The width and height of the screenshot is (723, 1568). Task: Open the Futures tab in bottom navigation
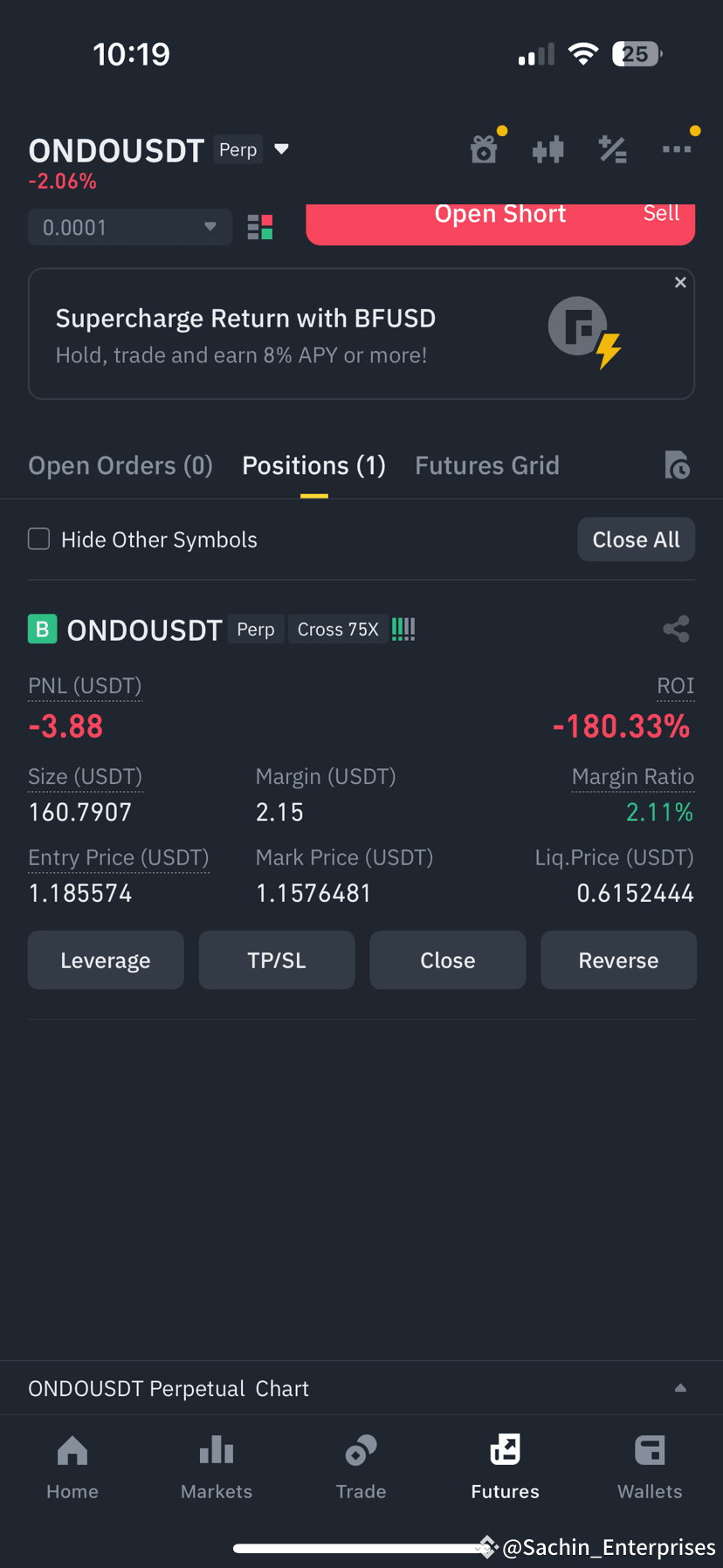click(505, 1467)
